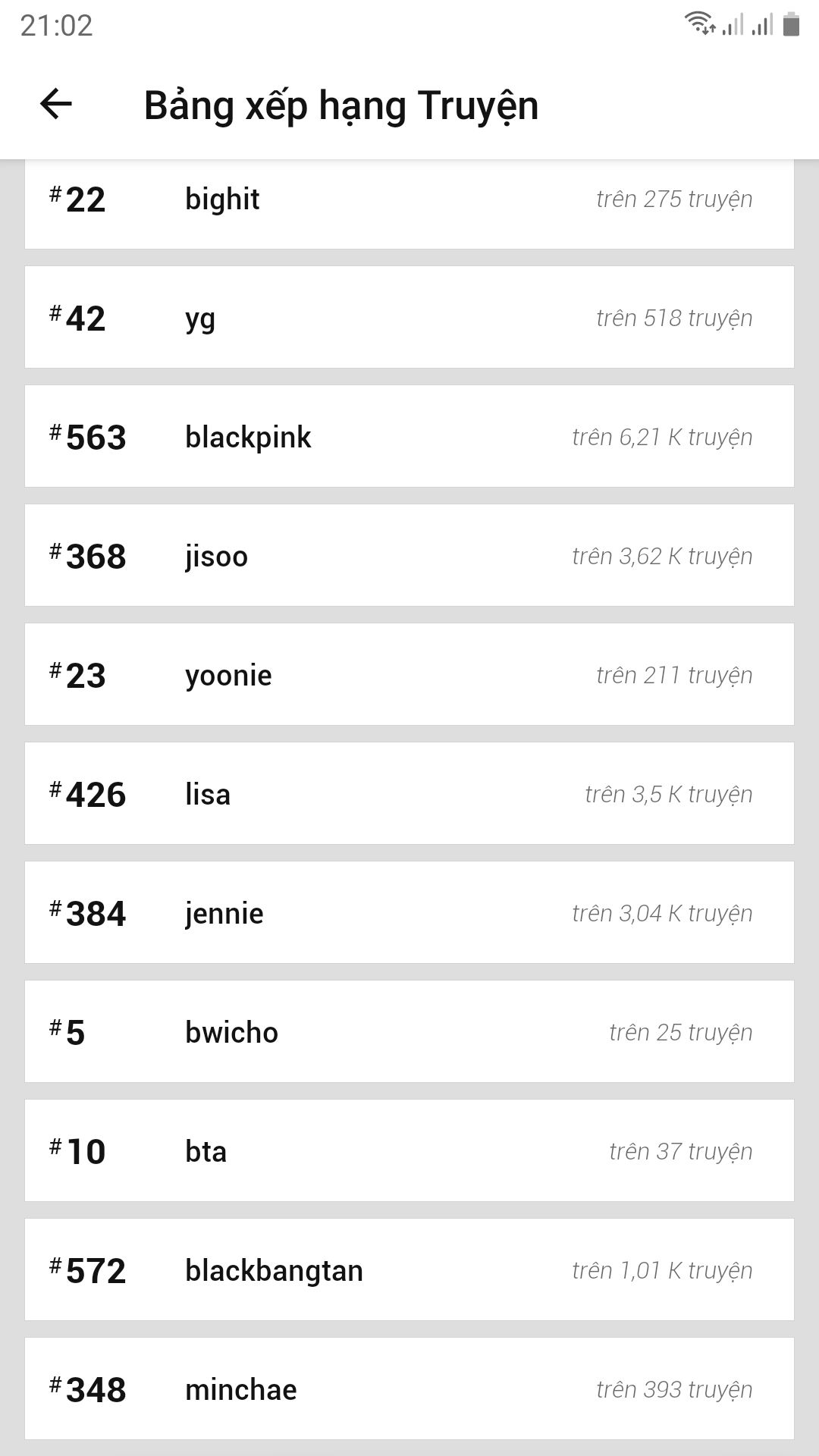The height and width of the screenshot is (1456, 819).
Task: Go back using the arrow icon
Action: point(55,104)
